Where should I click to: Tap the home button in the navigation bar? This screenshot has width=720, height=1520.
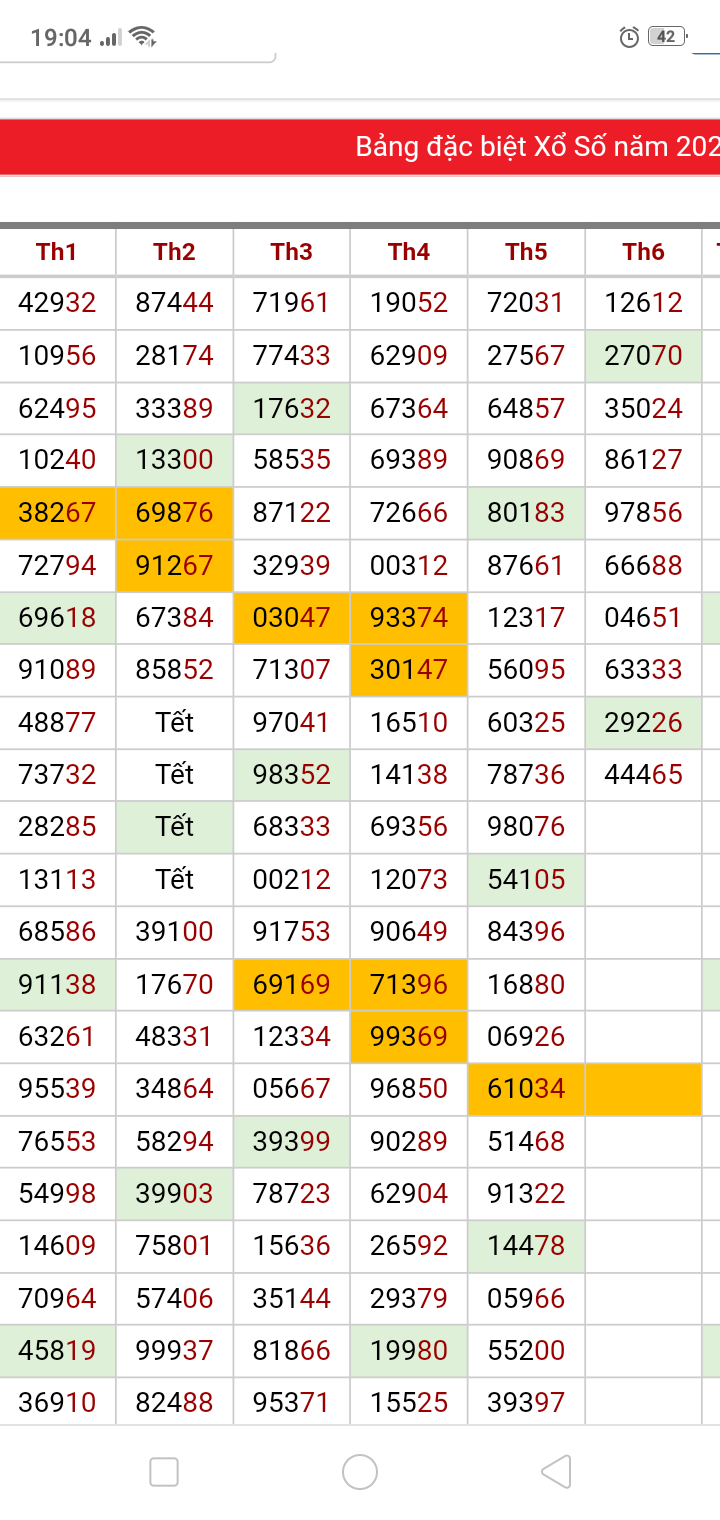point(360,1471)
